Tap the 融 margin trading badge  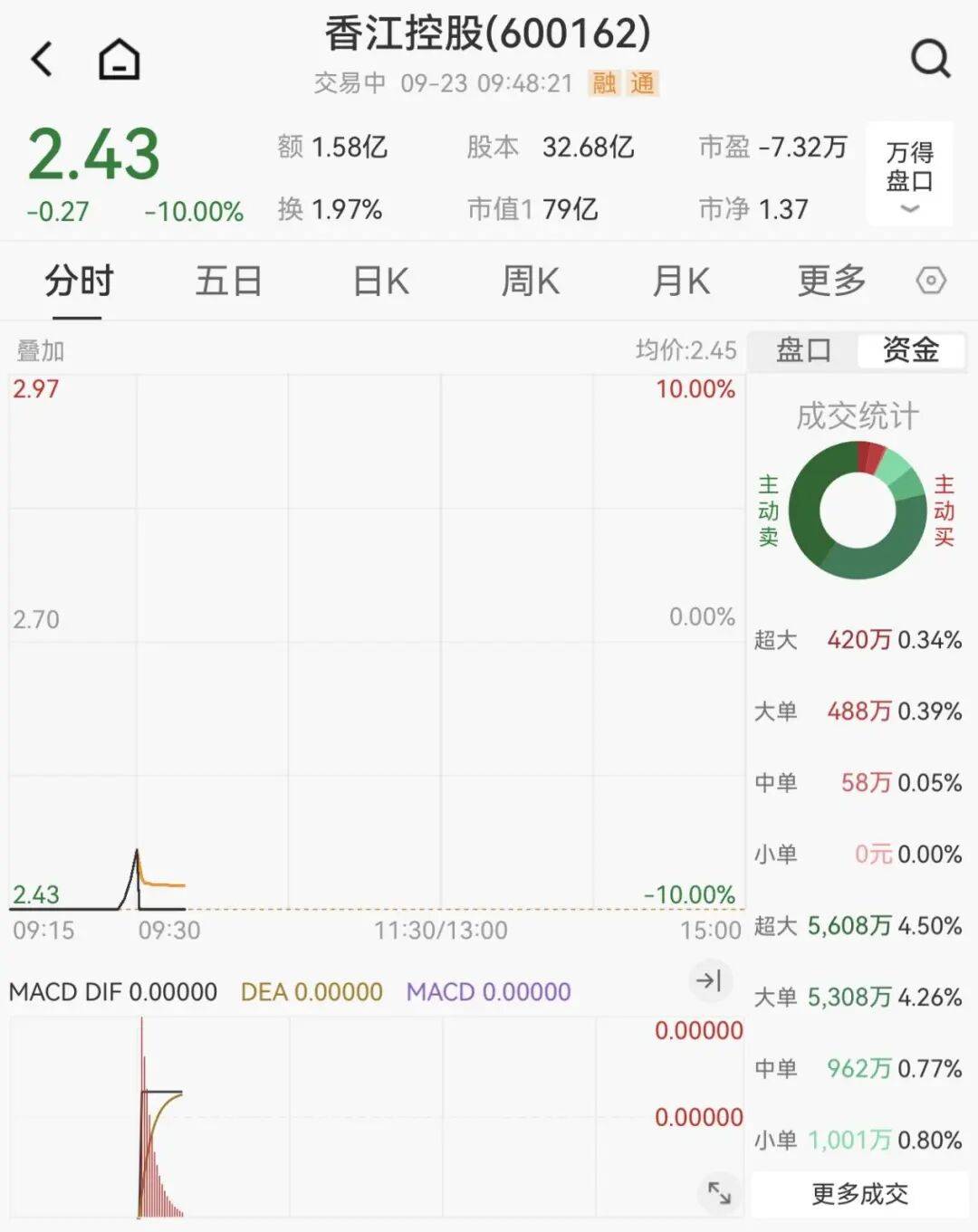[605, 84]
